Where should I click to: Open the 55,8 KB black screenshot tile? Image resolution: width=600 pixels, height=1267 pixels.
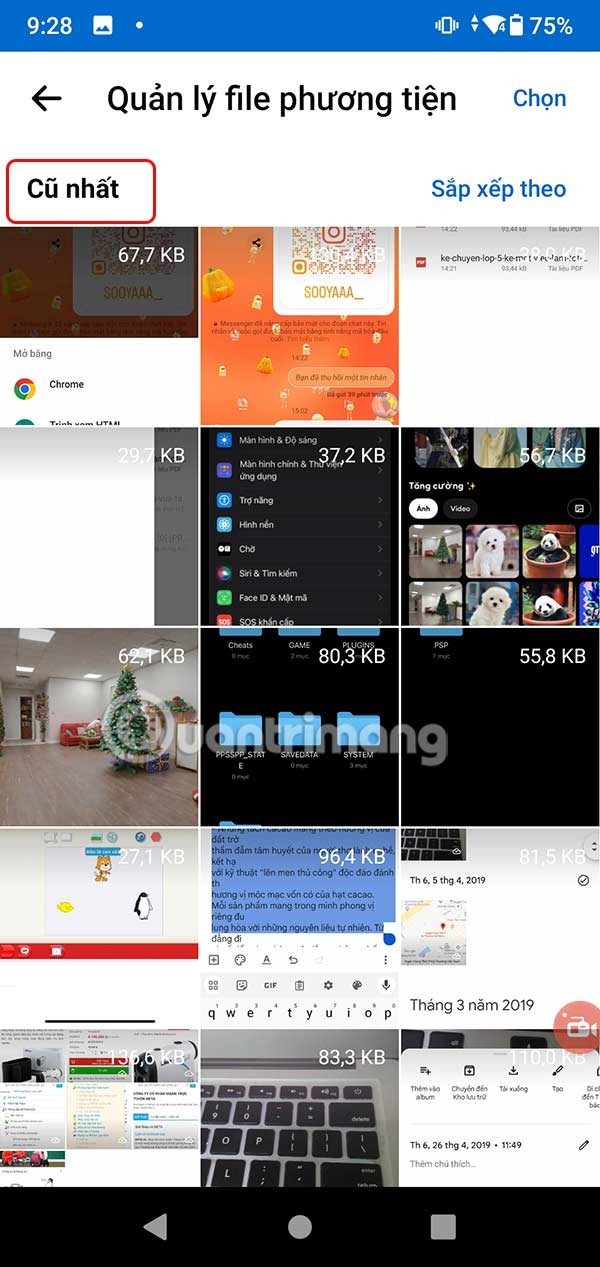[x=499, y=726]
